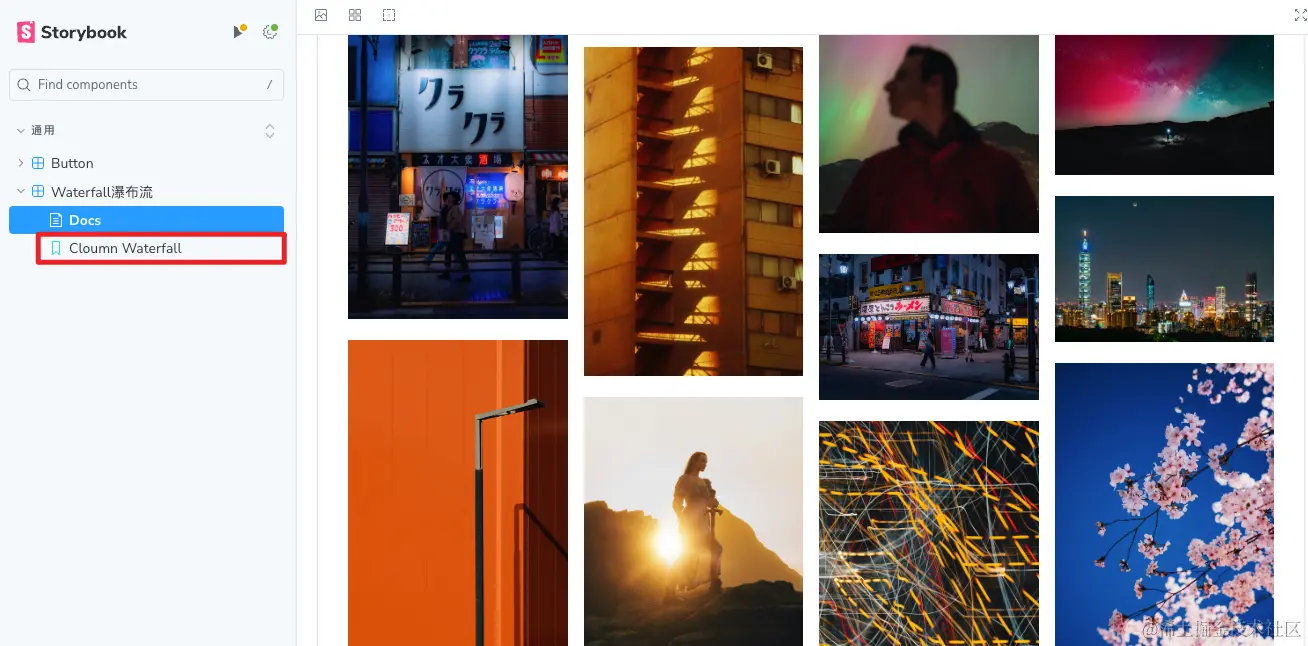The width and height of the screenshot is (1308, 646).
Task: Collapse the 通用 section
Action: (x=43, y=130)
